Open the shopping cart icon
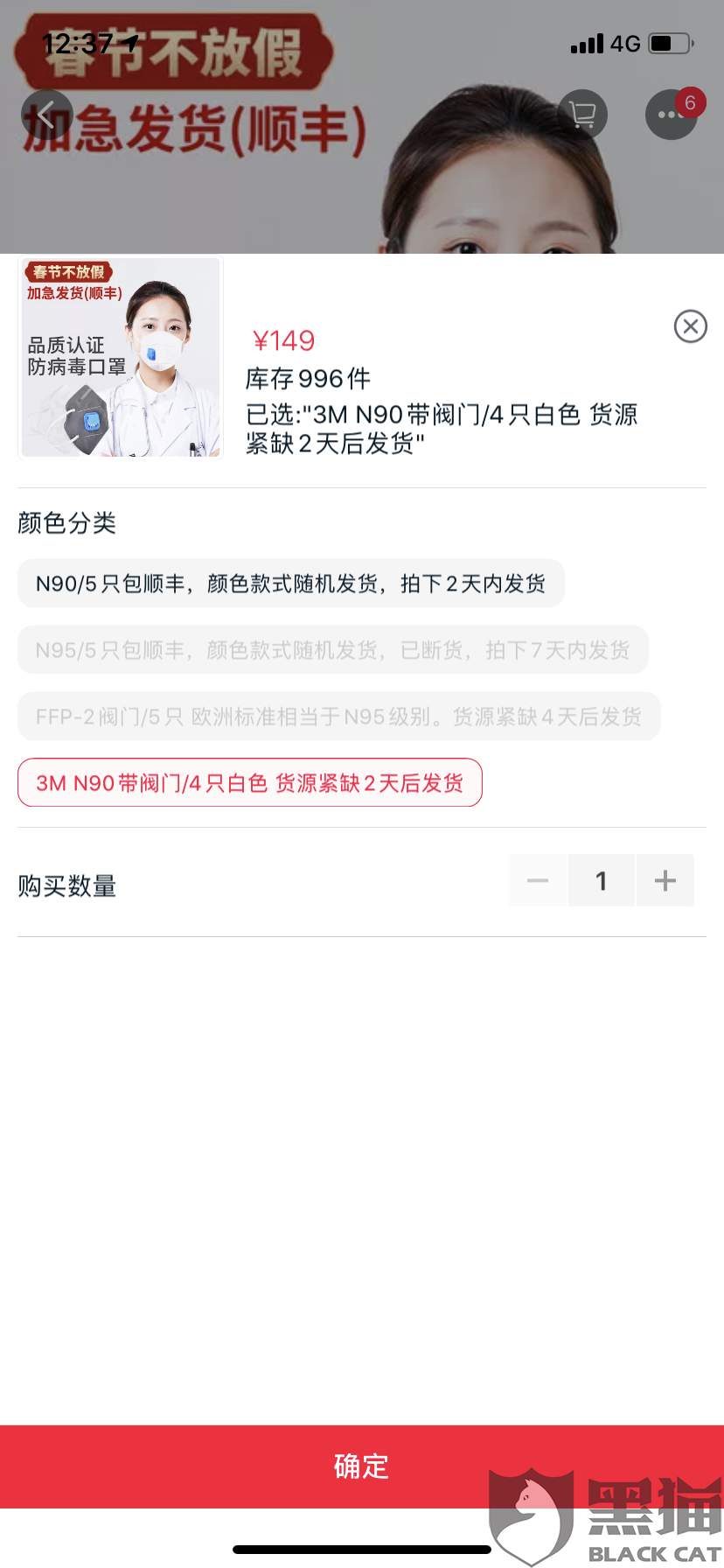The height and width of the screenshot is (1568, 724). (x=582, y=115)
